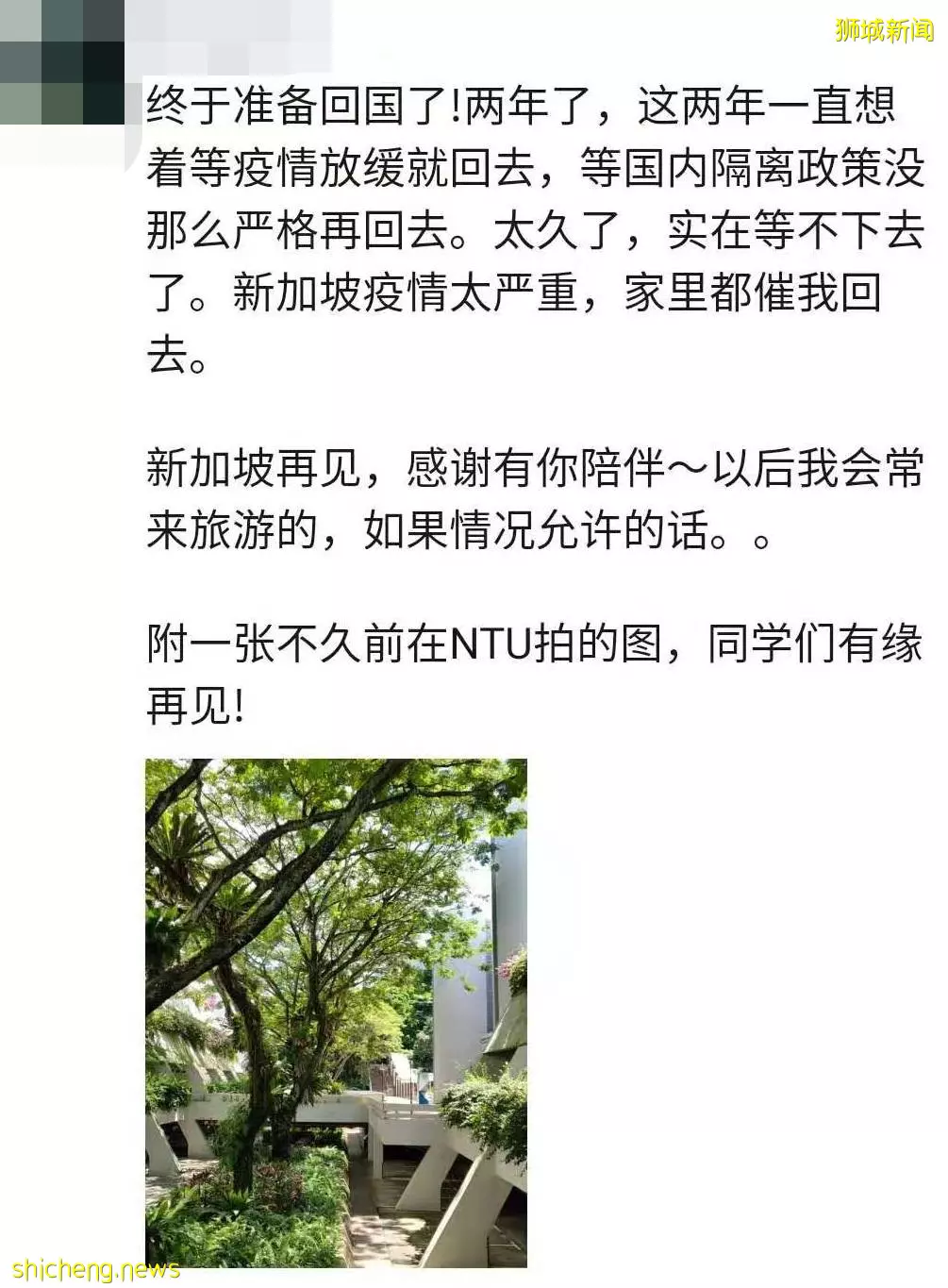Screen dimensions: 948x1288
Task: Open the attached NTU tree photo
Action: [336, 1012]
